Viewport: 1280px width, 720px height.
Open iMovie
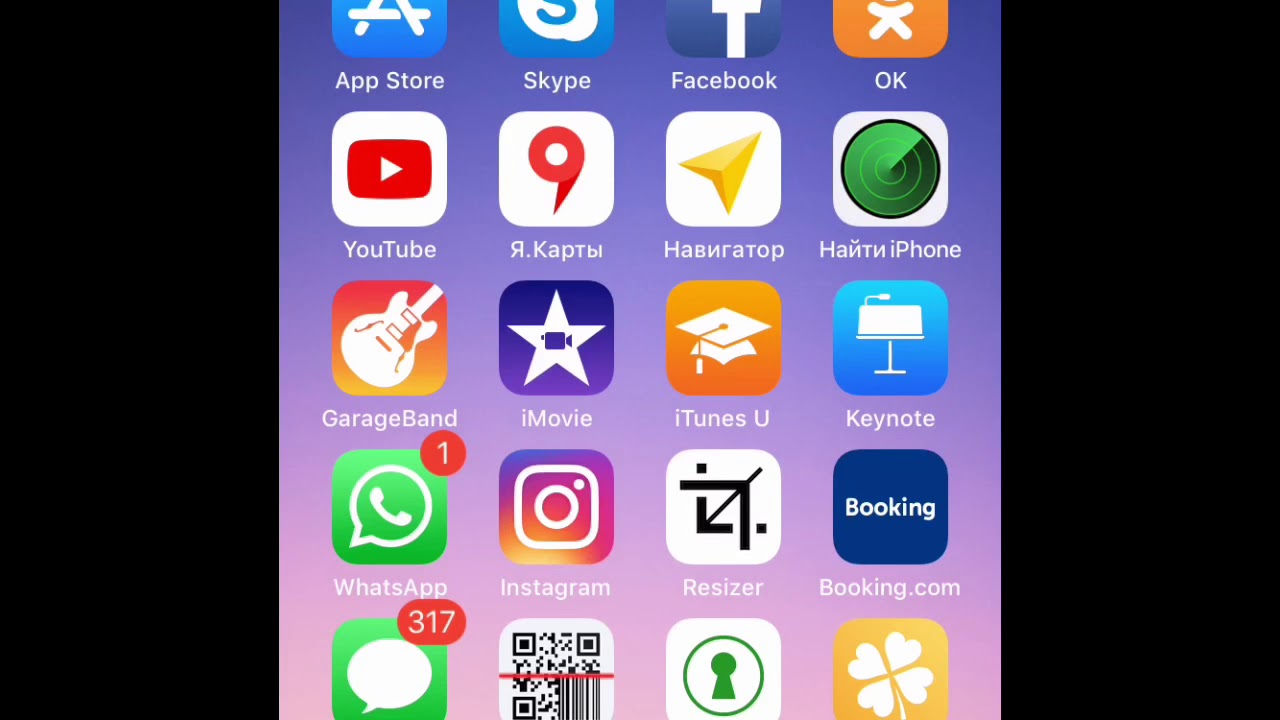556,338
